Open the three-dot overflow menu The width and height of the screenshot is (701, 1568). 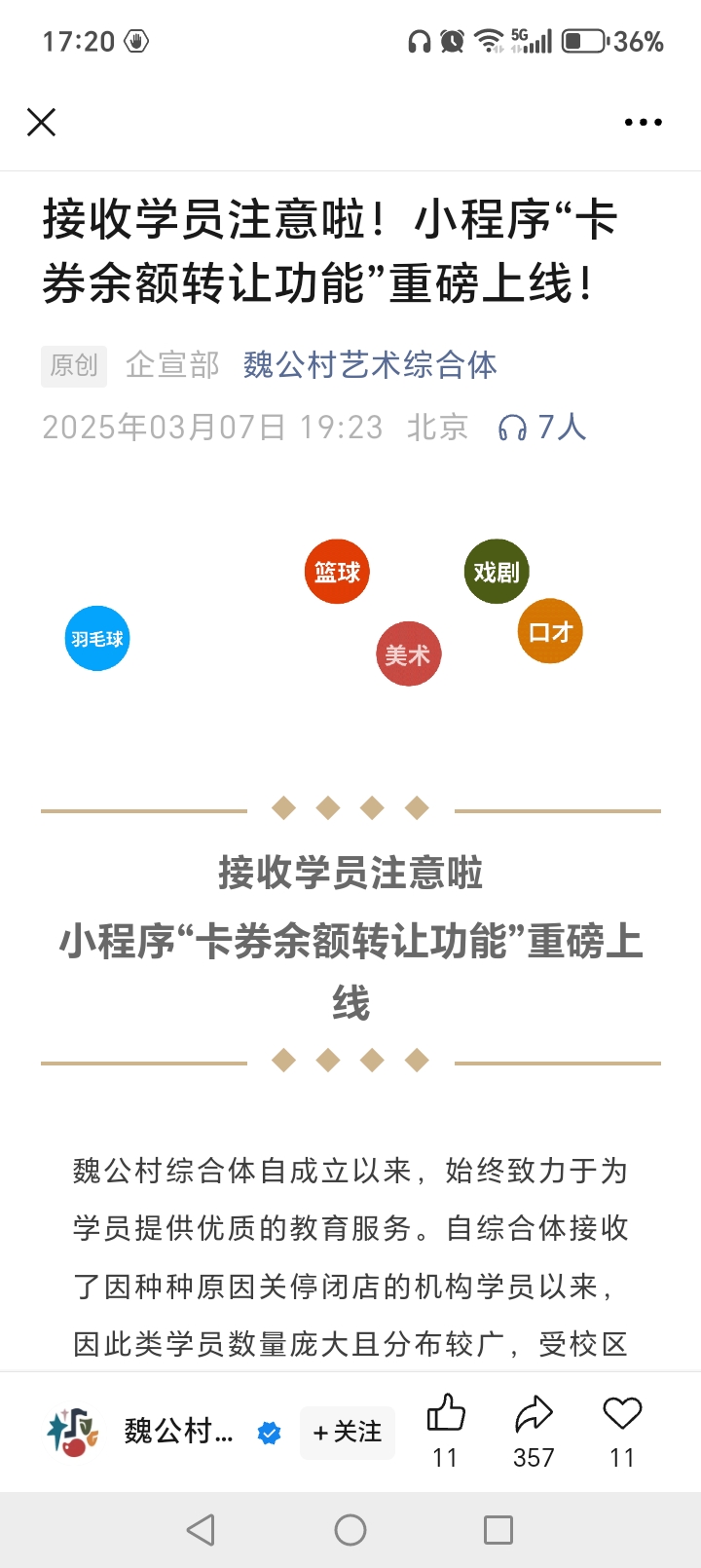coord(644,122)
